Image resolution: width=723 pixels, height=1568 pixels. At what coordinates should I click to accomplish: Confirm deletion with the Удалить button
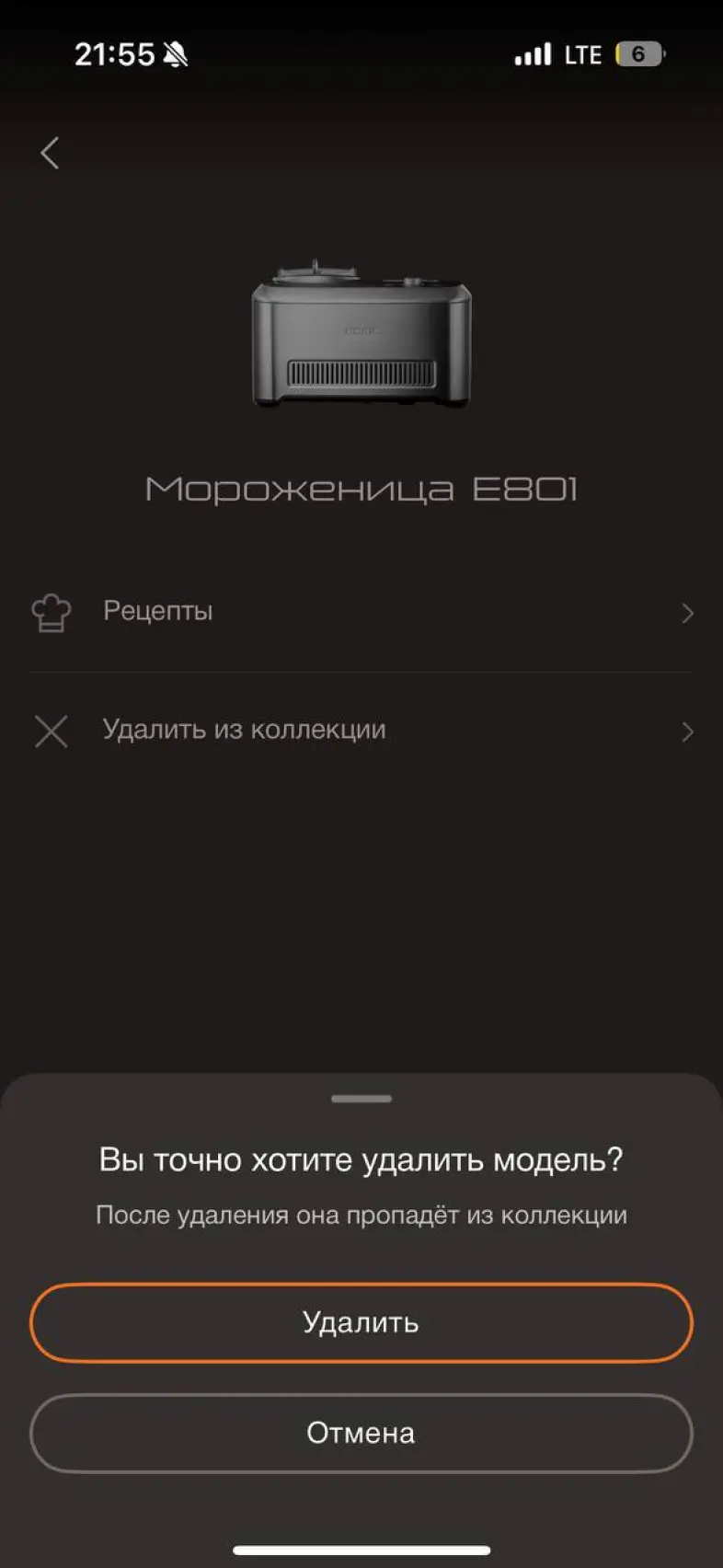(361, 1322)
